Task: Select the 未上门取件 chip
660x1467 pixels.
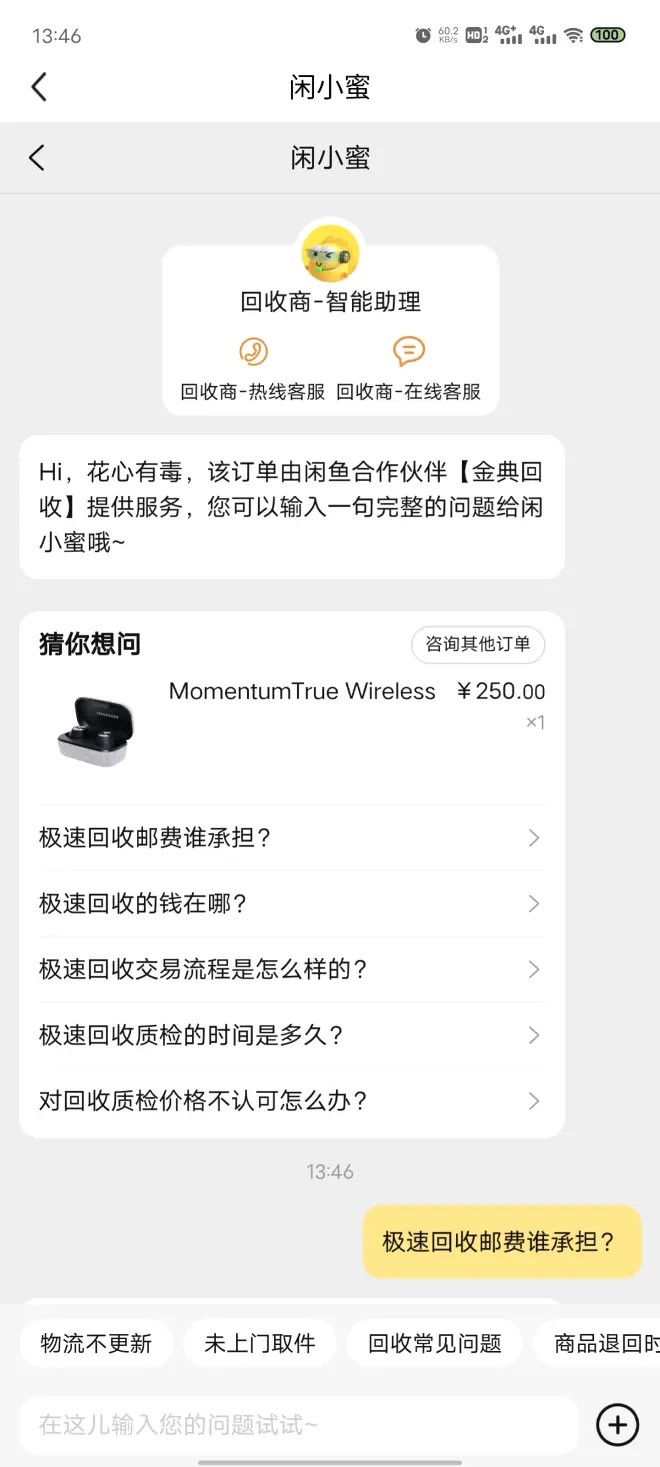Action: 260,1344
